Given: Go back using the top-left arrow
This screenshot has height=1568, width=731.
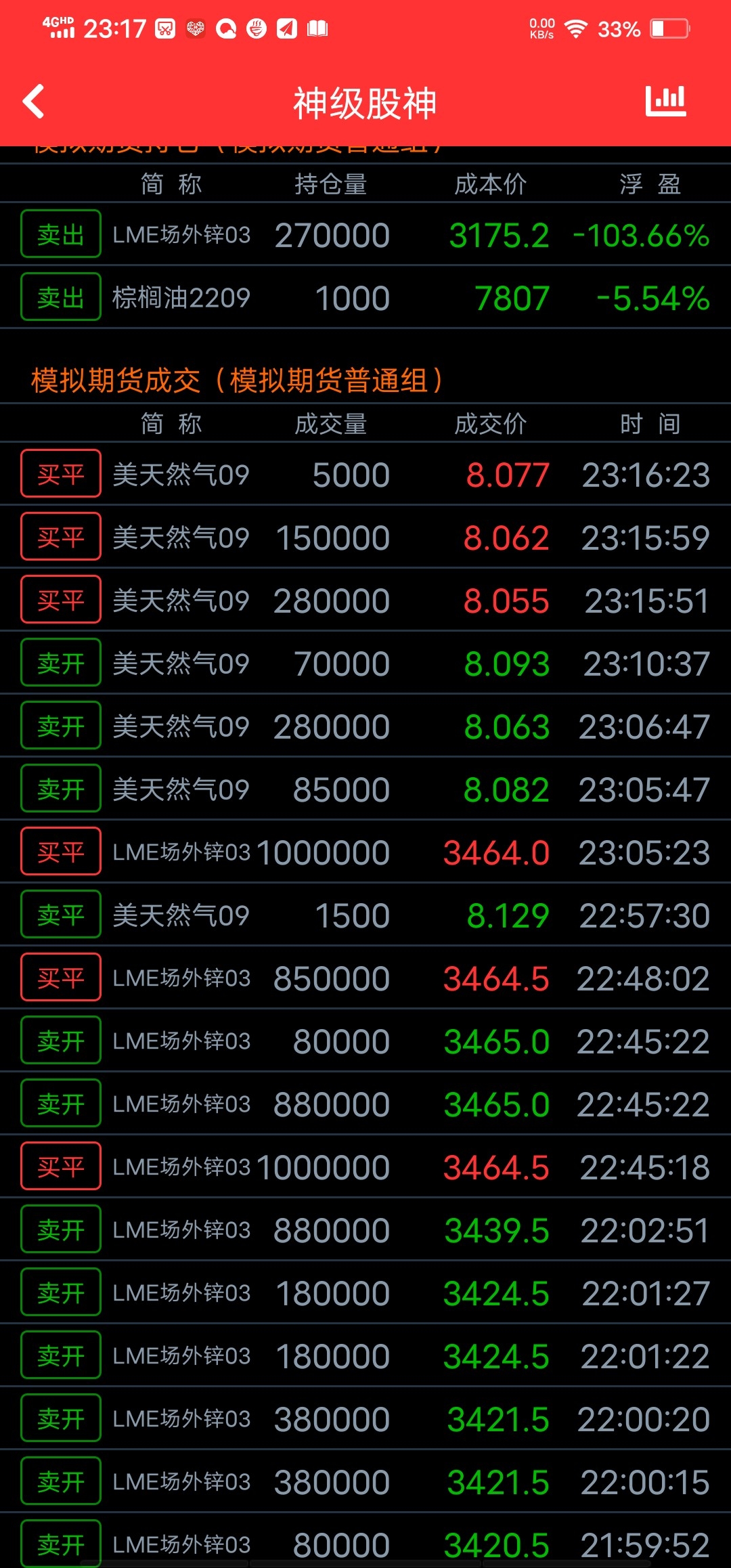Looking at the screenshot, I should [x=34, y=102].
